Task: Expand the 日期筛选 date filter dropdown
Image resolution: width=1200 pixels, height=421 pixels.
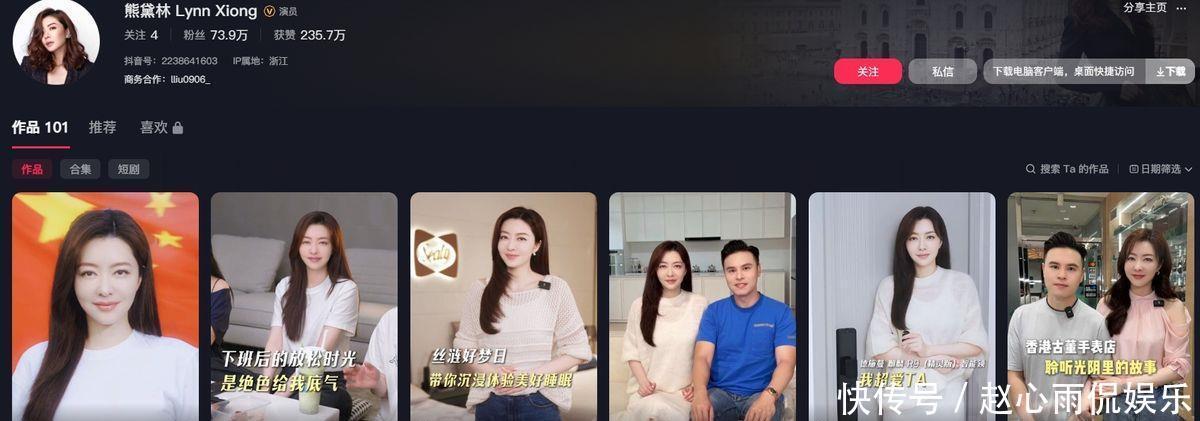Action: 1161,169
